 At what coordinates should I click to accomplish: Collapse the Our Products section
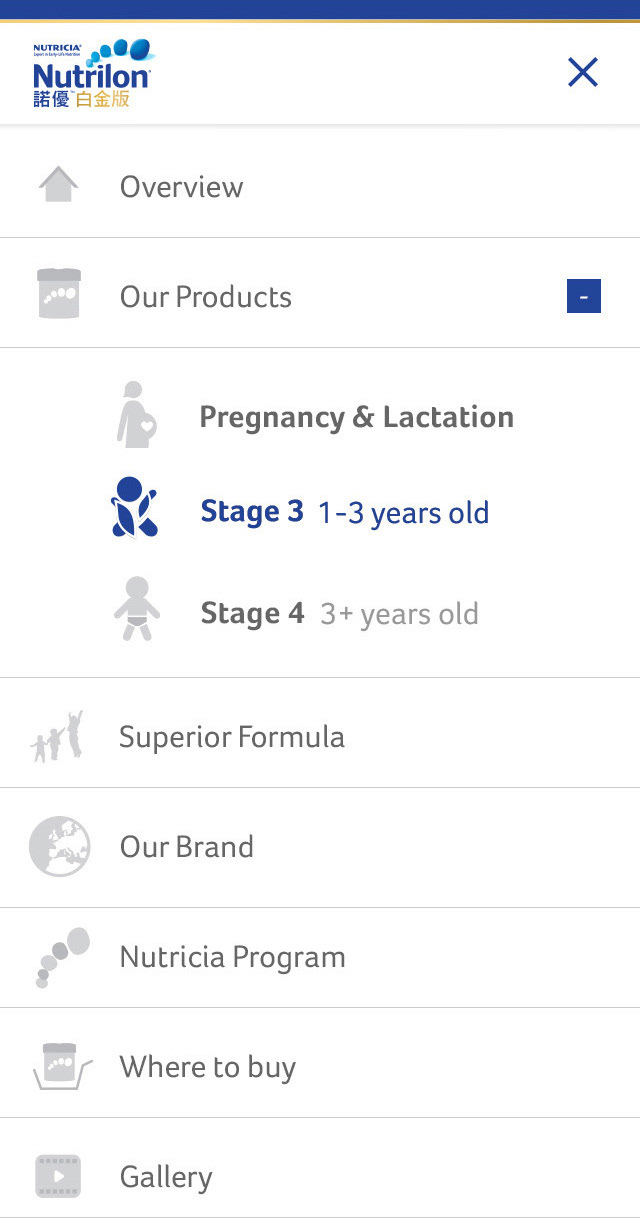click(x=584, y=297)
